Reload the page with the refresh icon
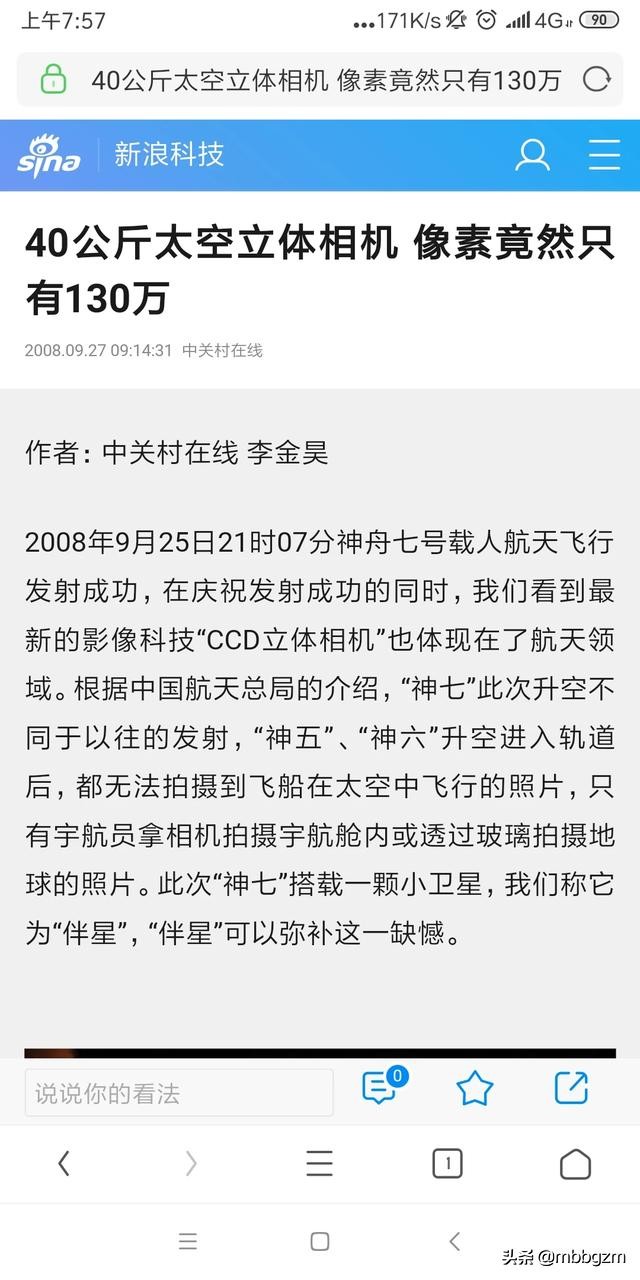This screenshot has height=1280, width=640. tap(596, 80)
